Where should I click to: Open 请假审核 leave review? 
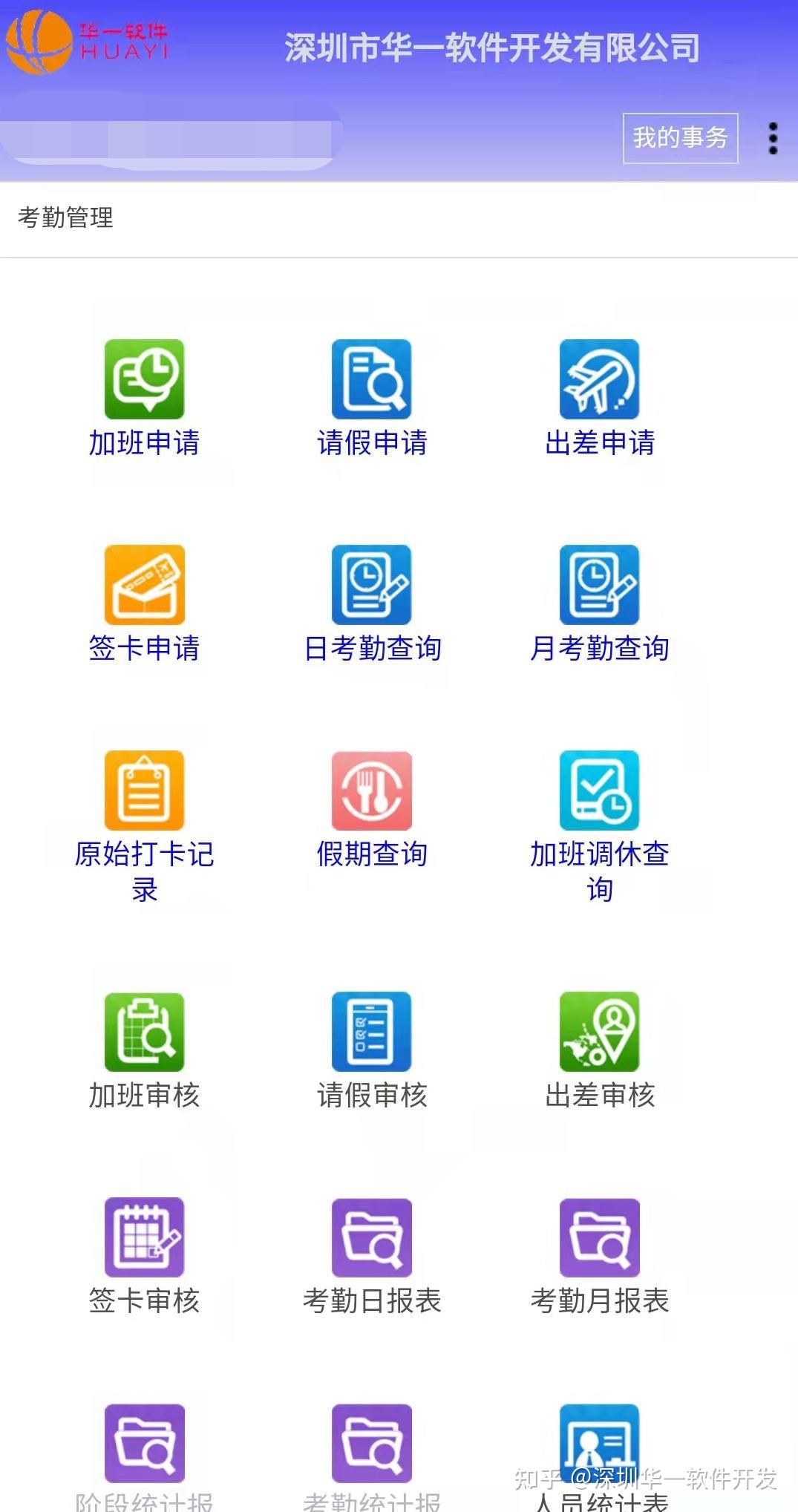[x=372, y=1051]
